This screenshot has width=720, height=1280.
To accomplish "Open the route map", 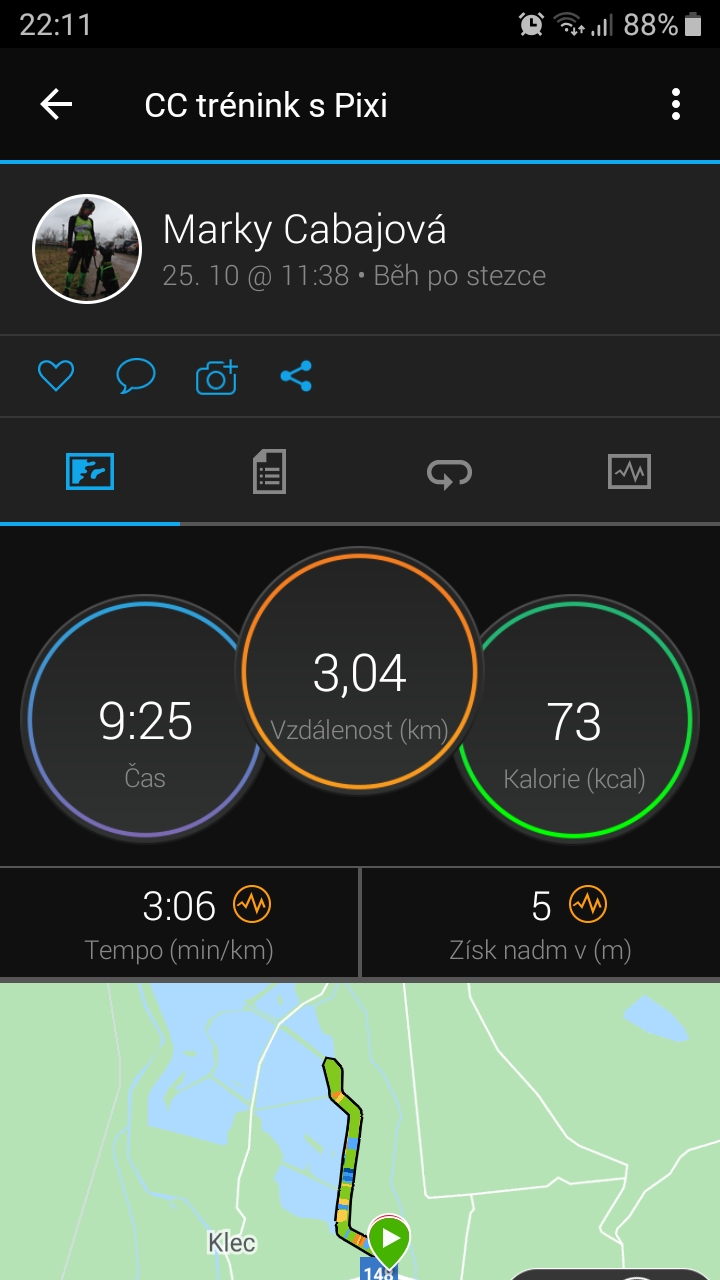I will point(360,1130).
